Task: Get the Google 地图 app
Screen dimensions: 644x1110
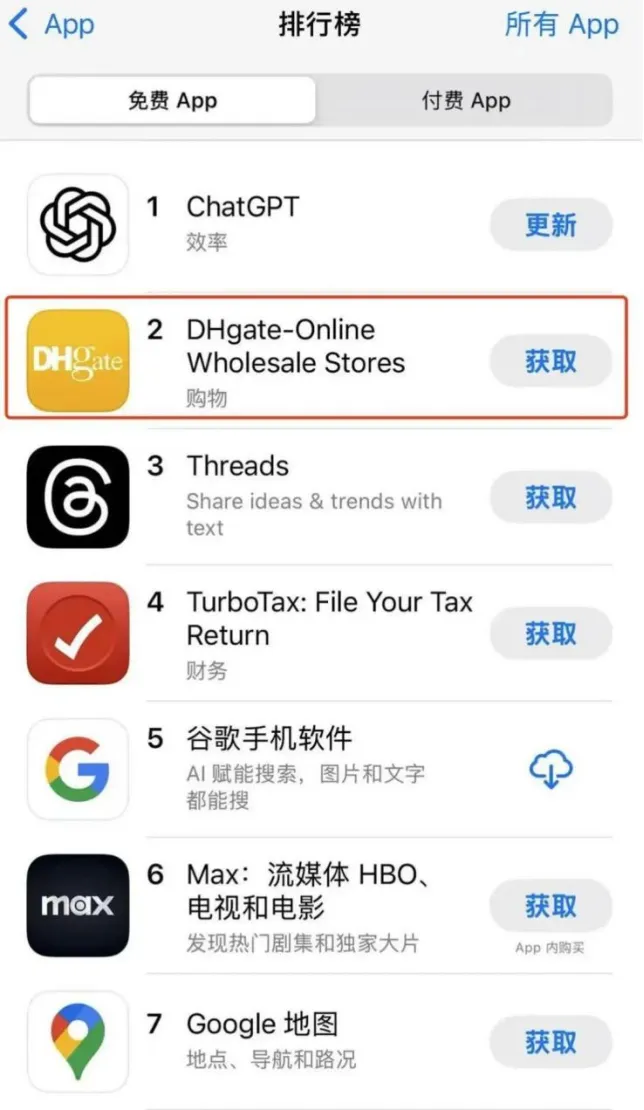Action: click(550, 1042)
